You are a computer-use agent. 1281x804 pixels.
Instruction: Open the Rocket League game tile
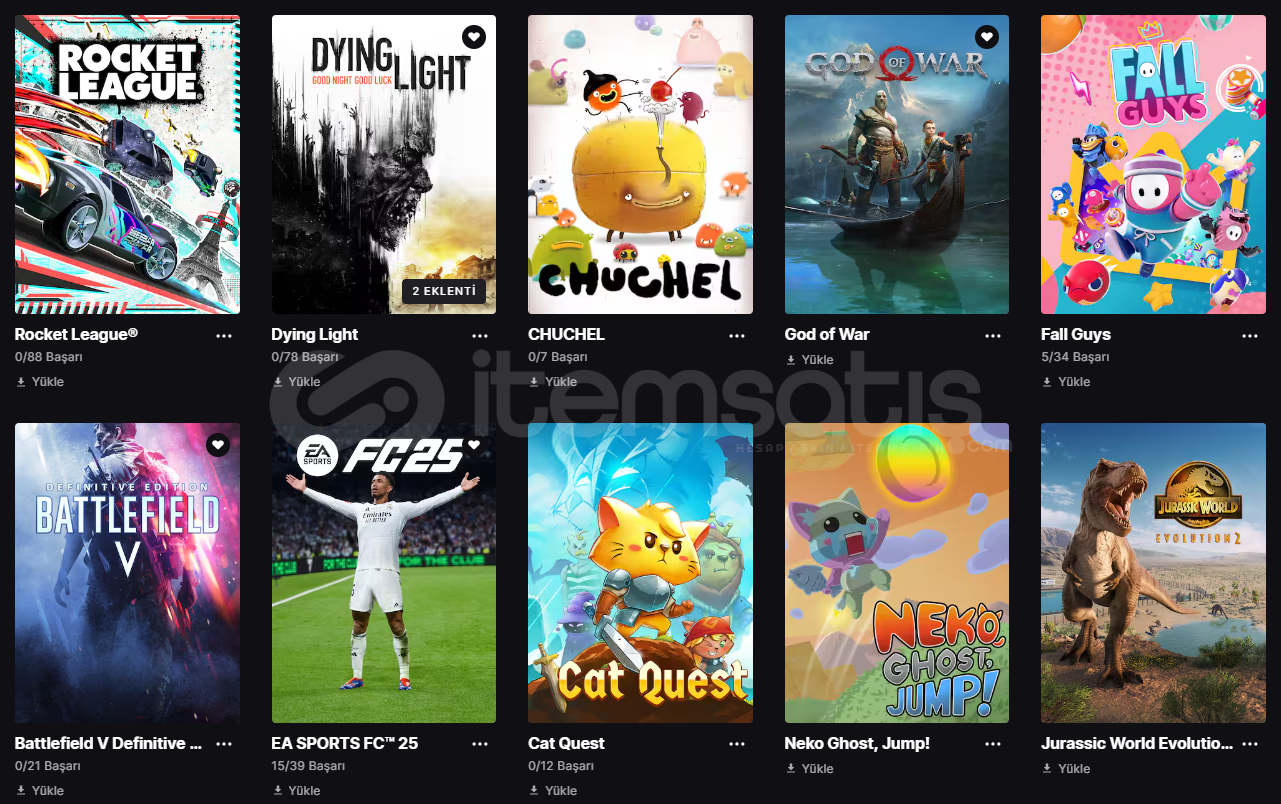coord(127,164)
